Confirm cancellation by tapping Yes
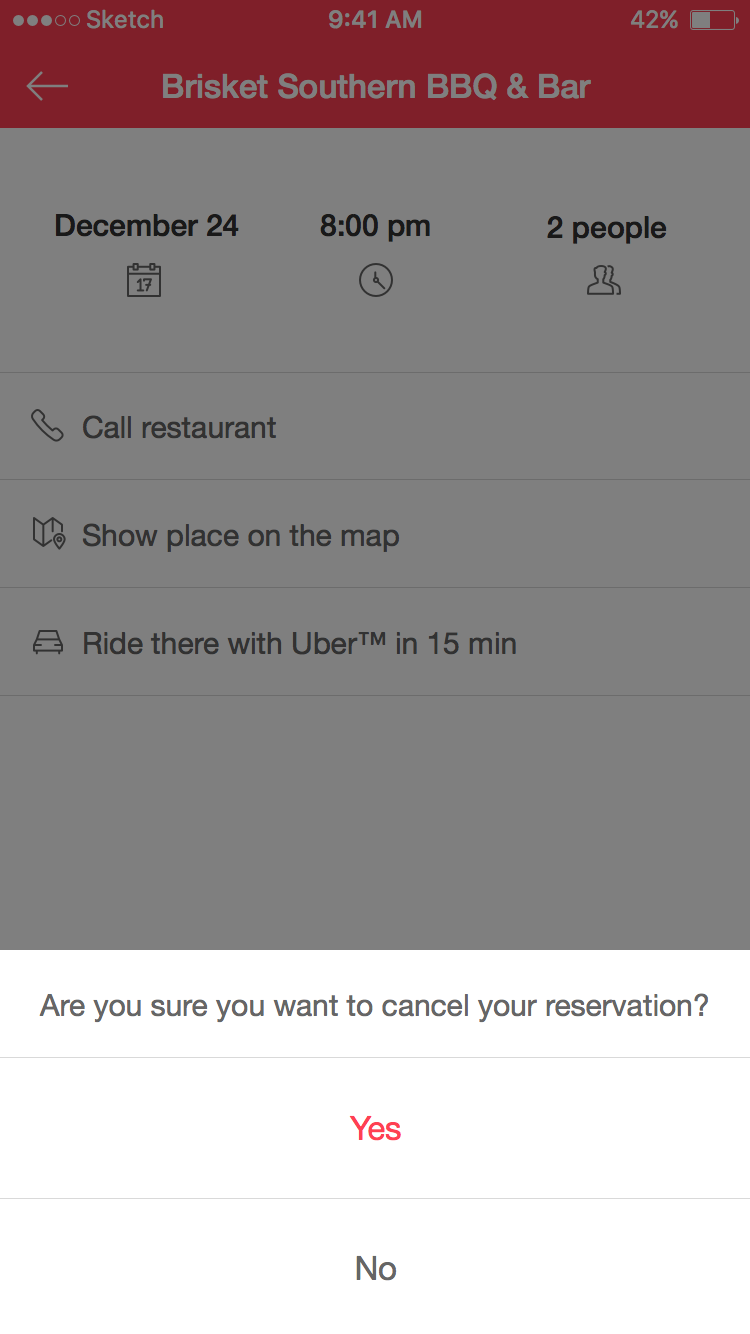Viewport: 750px width, 1334px height. (x=375, y=1128)
